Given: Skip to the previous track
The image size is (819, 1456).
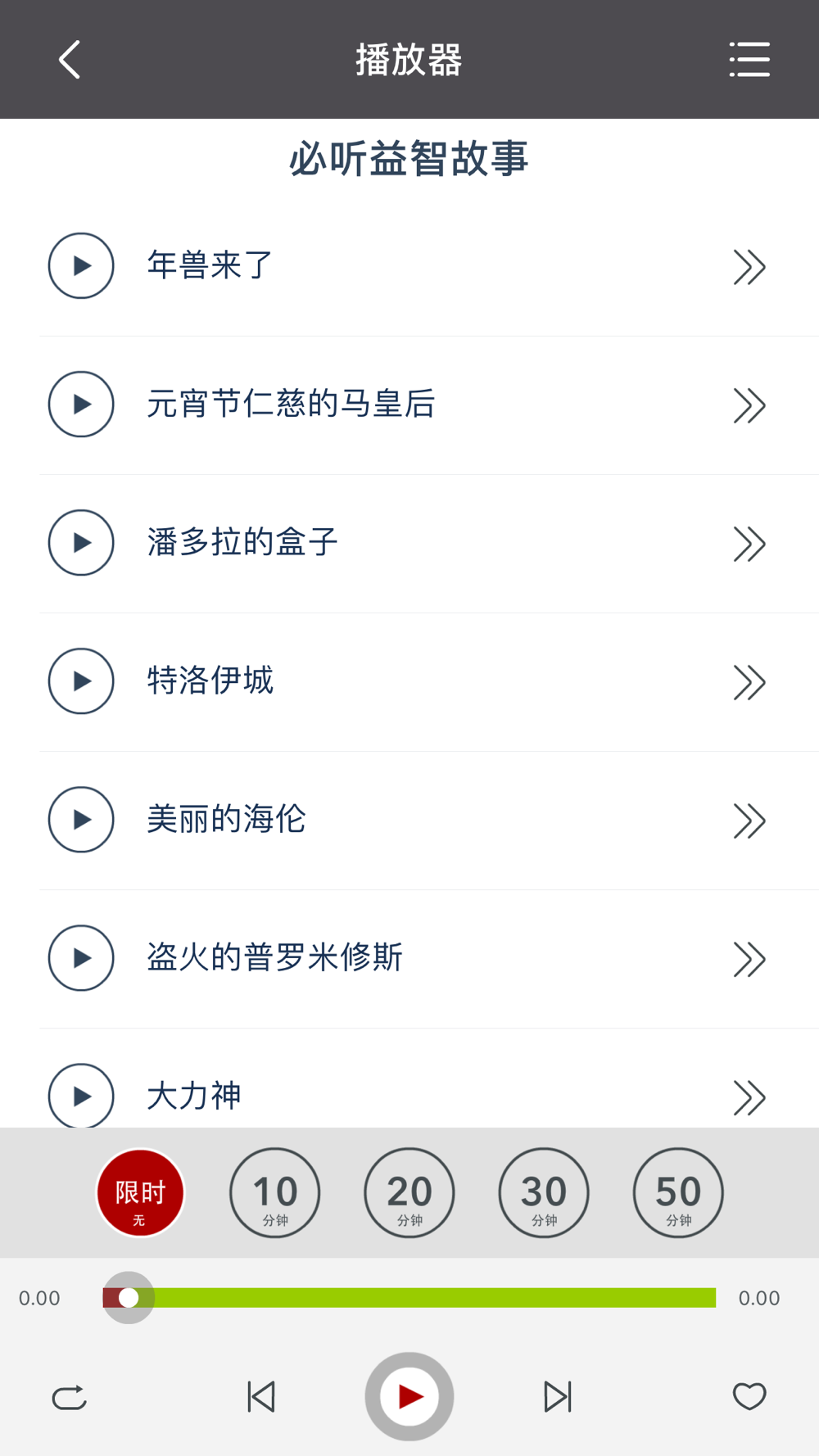Looking at the screenshot, I should pos(261,1397).
